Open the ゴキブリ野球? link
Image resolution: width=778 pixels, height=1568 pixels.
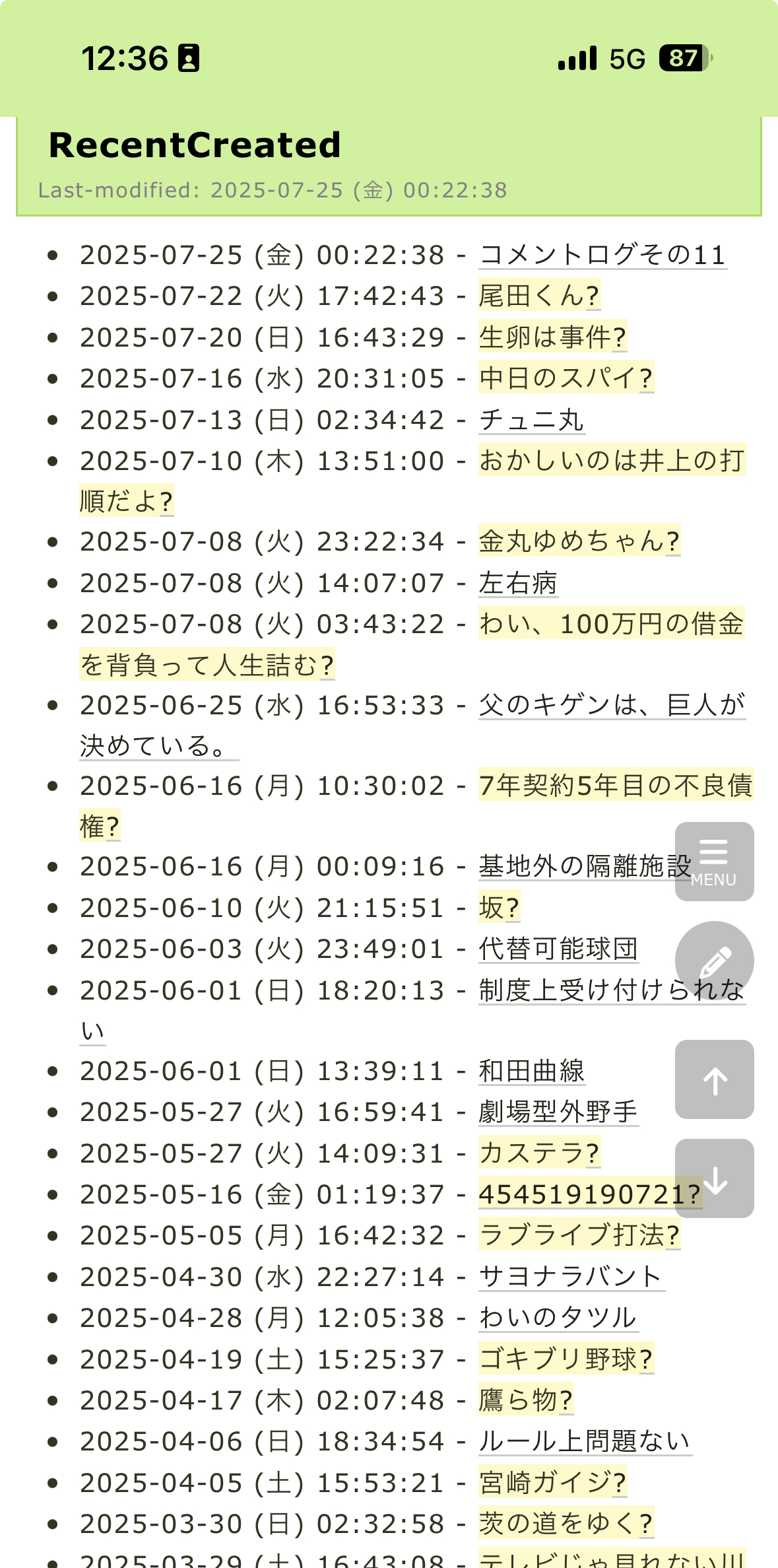566,1359
